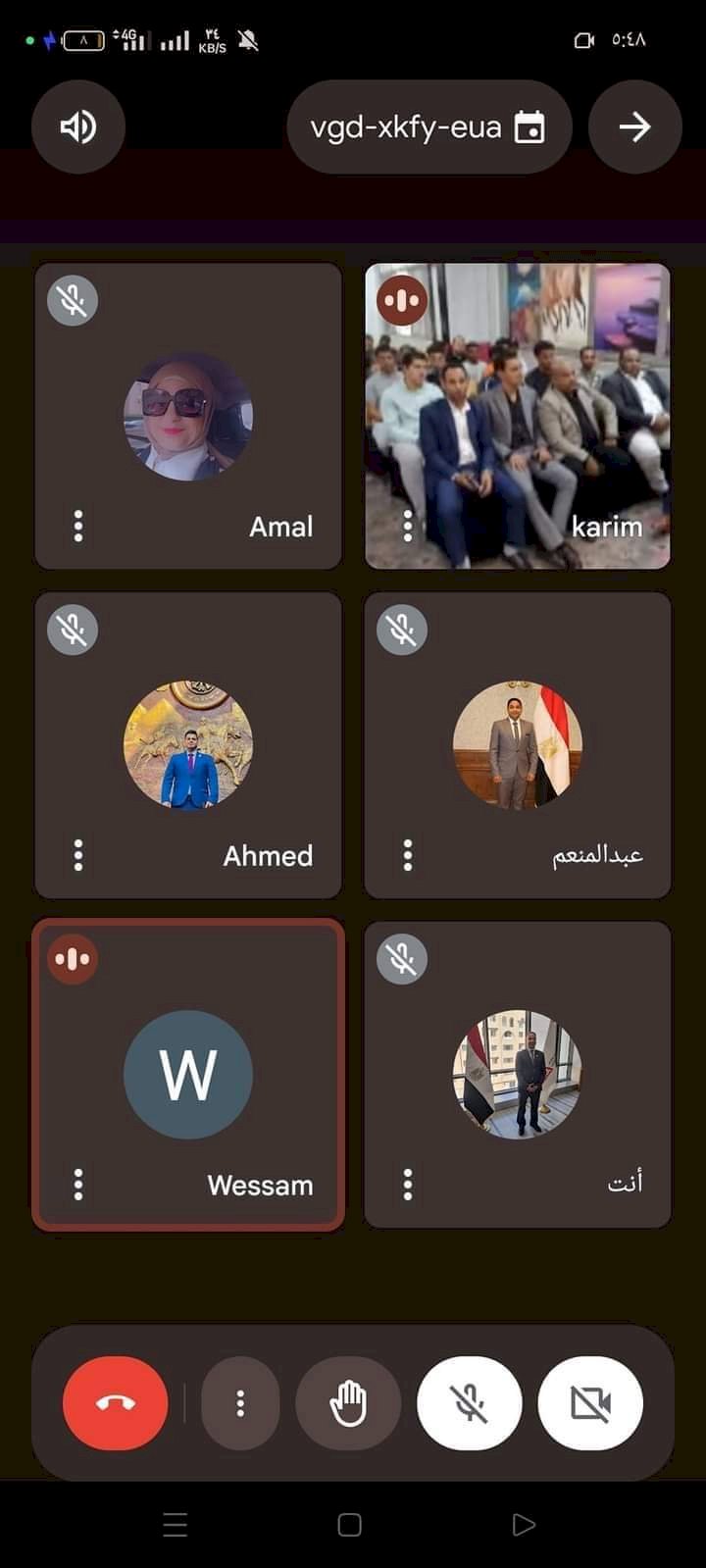
Task: Open options for karim's video tile
Action: 408,527
